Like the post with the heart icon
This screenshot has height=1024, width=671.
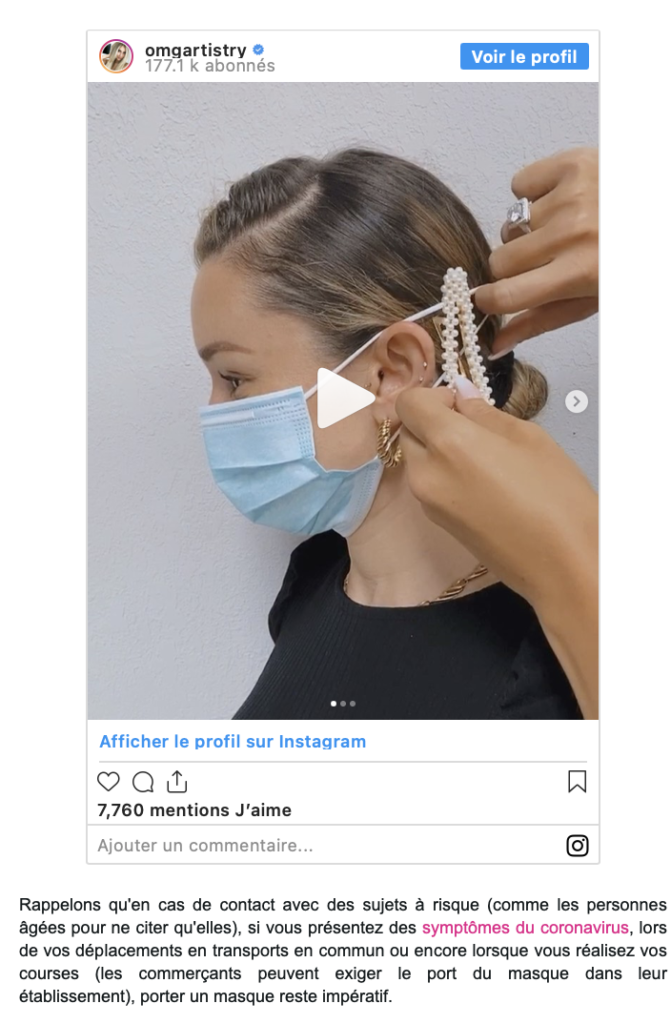point(108,782)
